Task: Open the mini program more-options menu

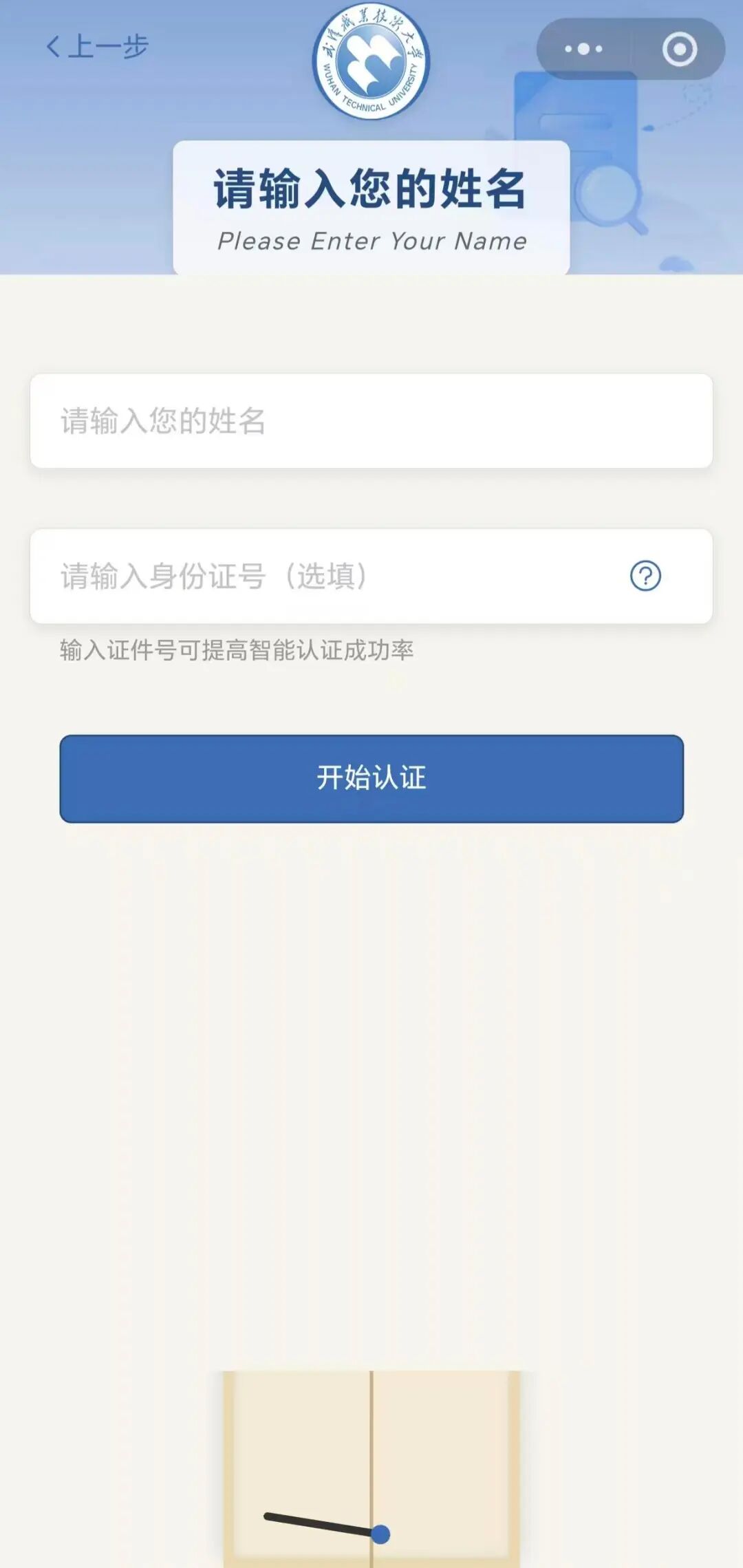Action: pos(583,49)
